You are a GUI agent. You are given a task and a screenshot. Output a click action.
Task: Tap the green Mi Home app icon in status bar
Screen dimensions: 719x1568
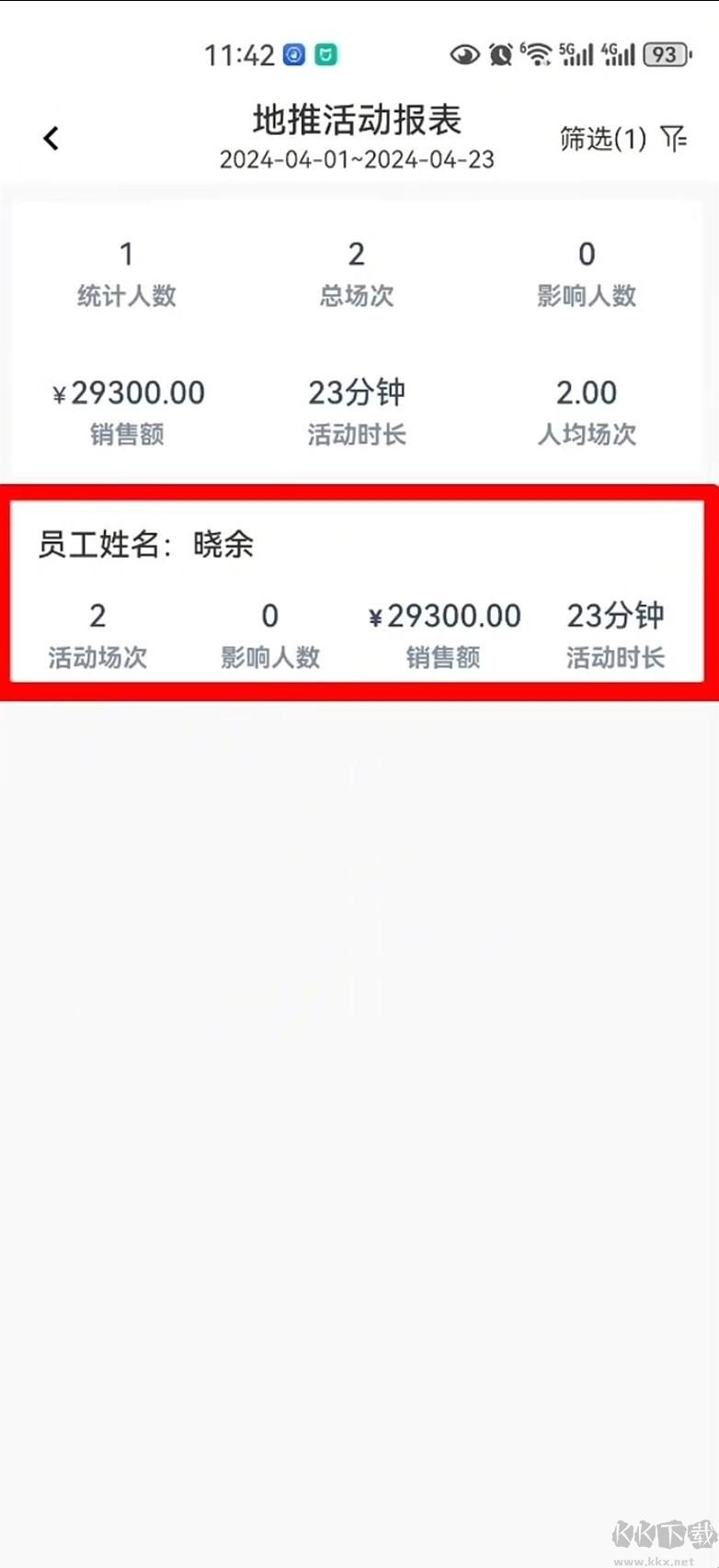325,55
